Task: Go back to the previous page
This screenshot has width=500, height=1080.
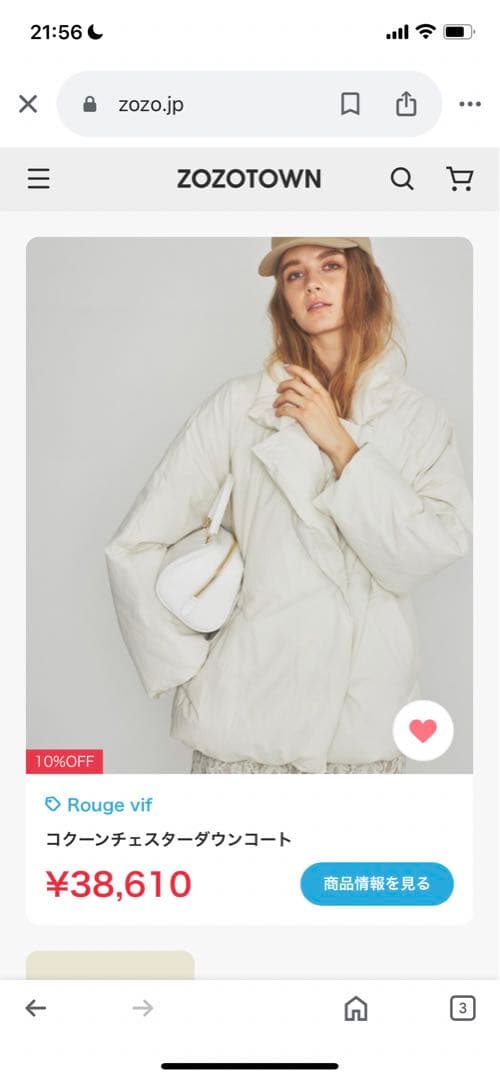Action: click(35, 1008)
